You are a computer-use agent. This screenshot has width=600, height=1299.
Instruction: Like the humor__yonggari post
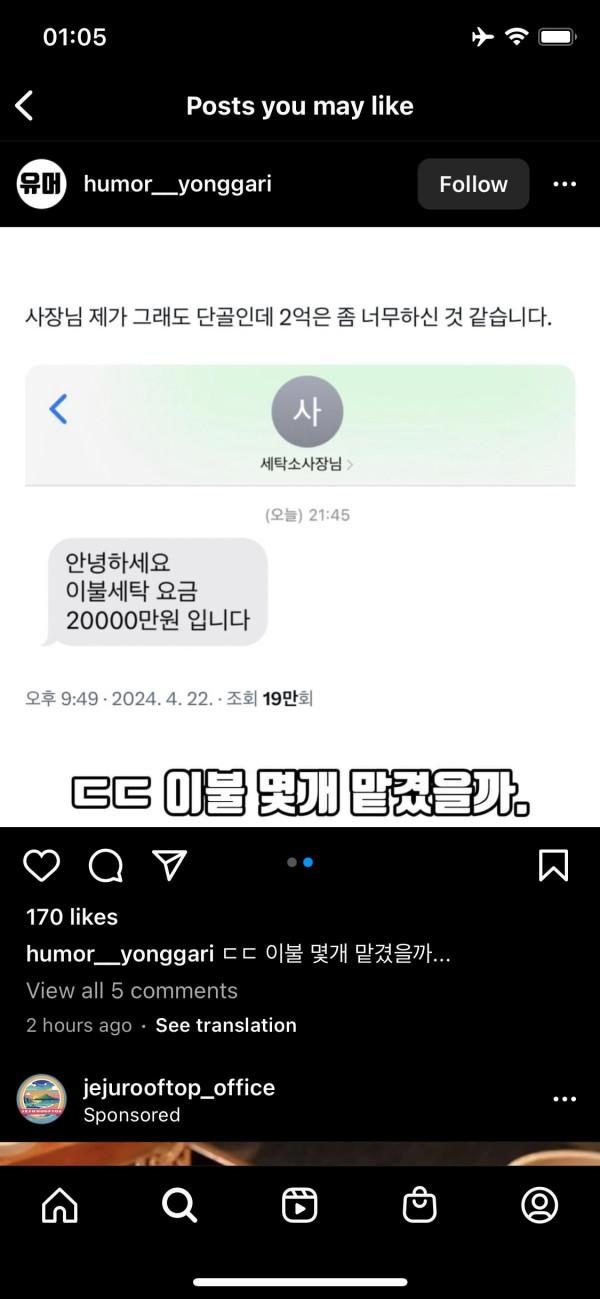pos(41,866)
